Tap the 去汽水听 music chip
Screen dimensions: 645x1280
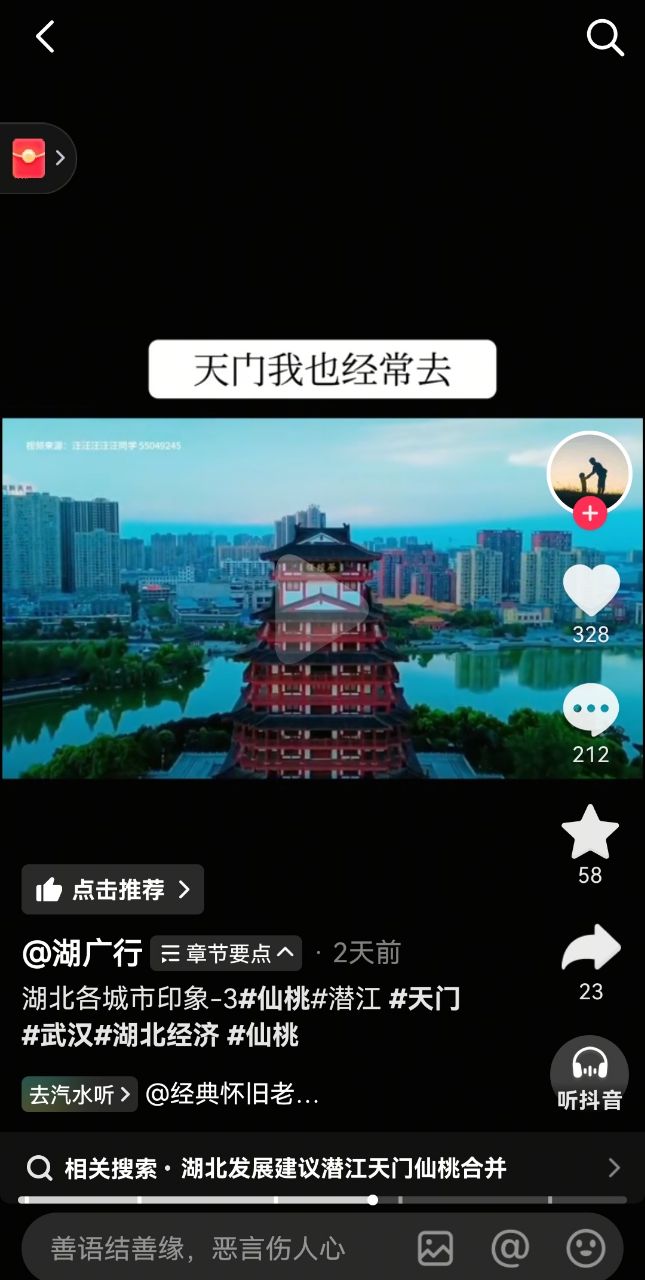(79, 1094)
